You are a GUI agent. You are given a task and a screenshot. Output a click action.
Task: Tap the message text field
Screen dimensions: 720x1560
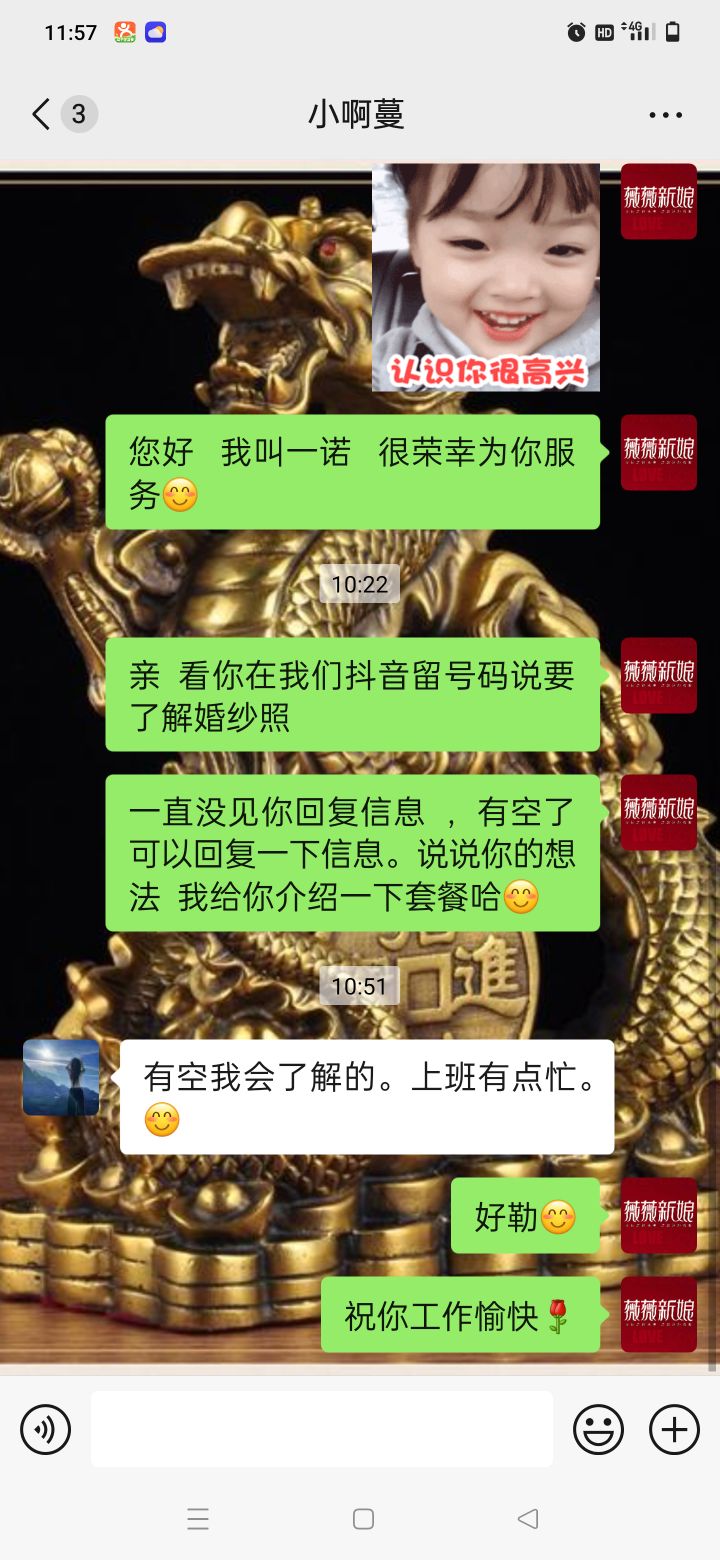click(x=322, y=1429)
